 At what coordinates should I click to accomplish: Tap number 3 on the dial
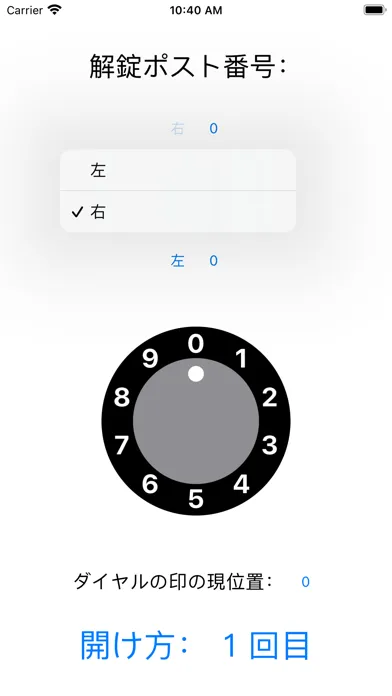point(269,445)
